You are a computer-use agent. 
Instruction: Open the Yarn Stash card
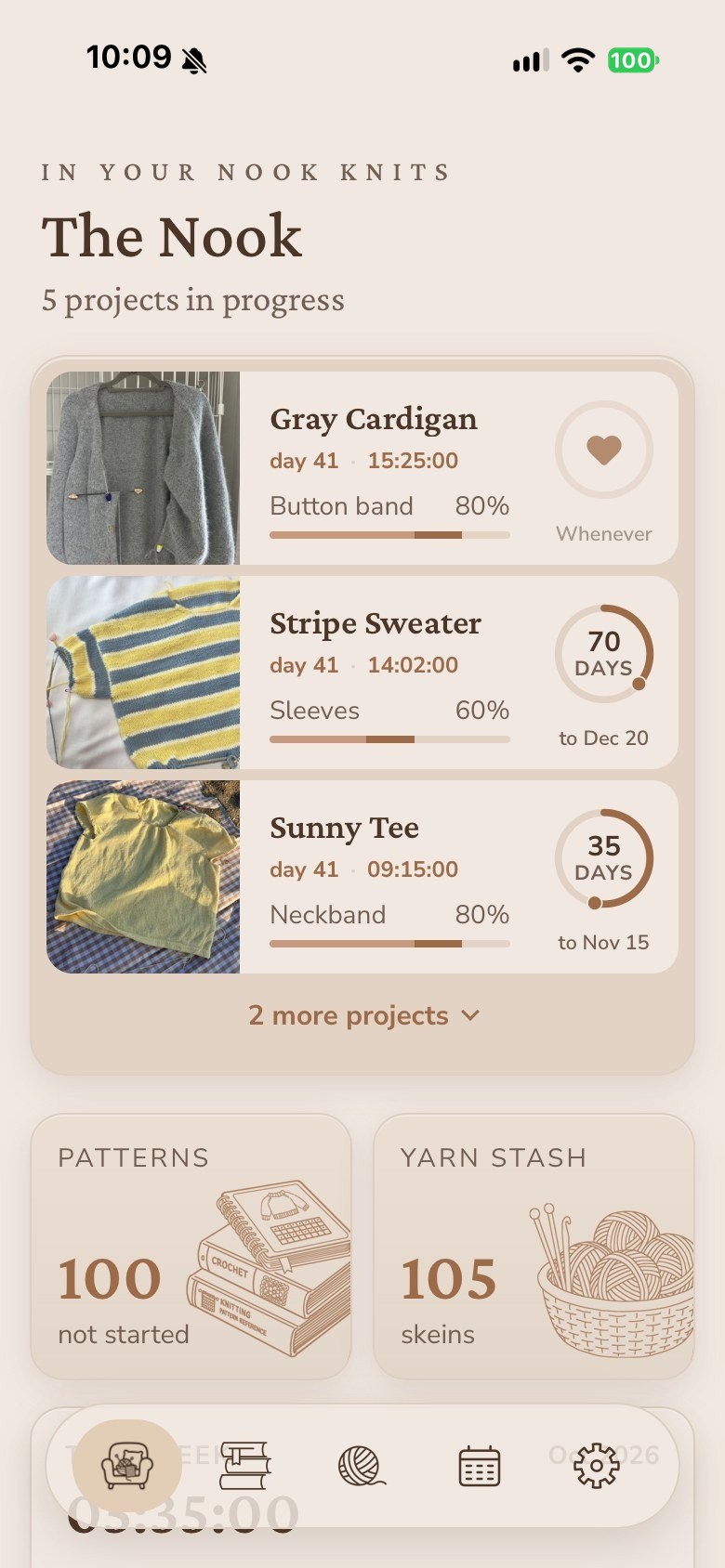tap(534, 1247)
